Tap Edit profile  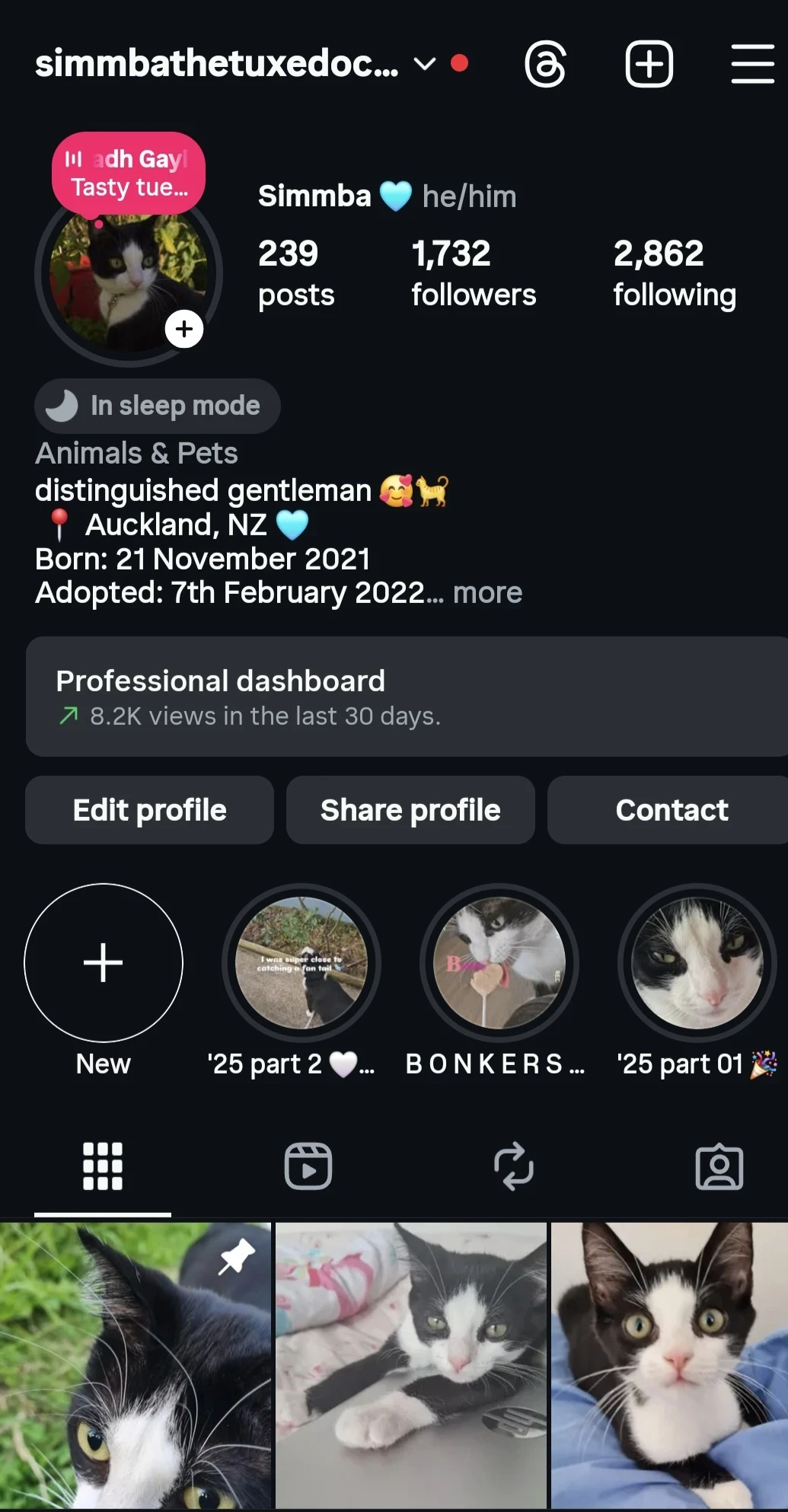point(149,810)
